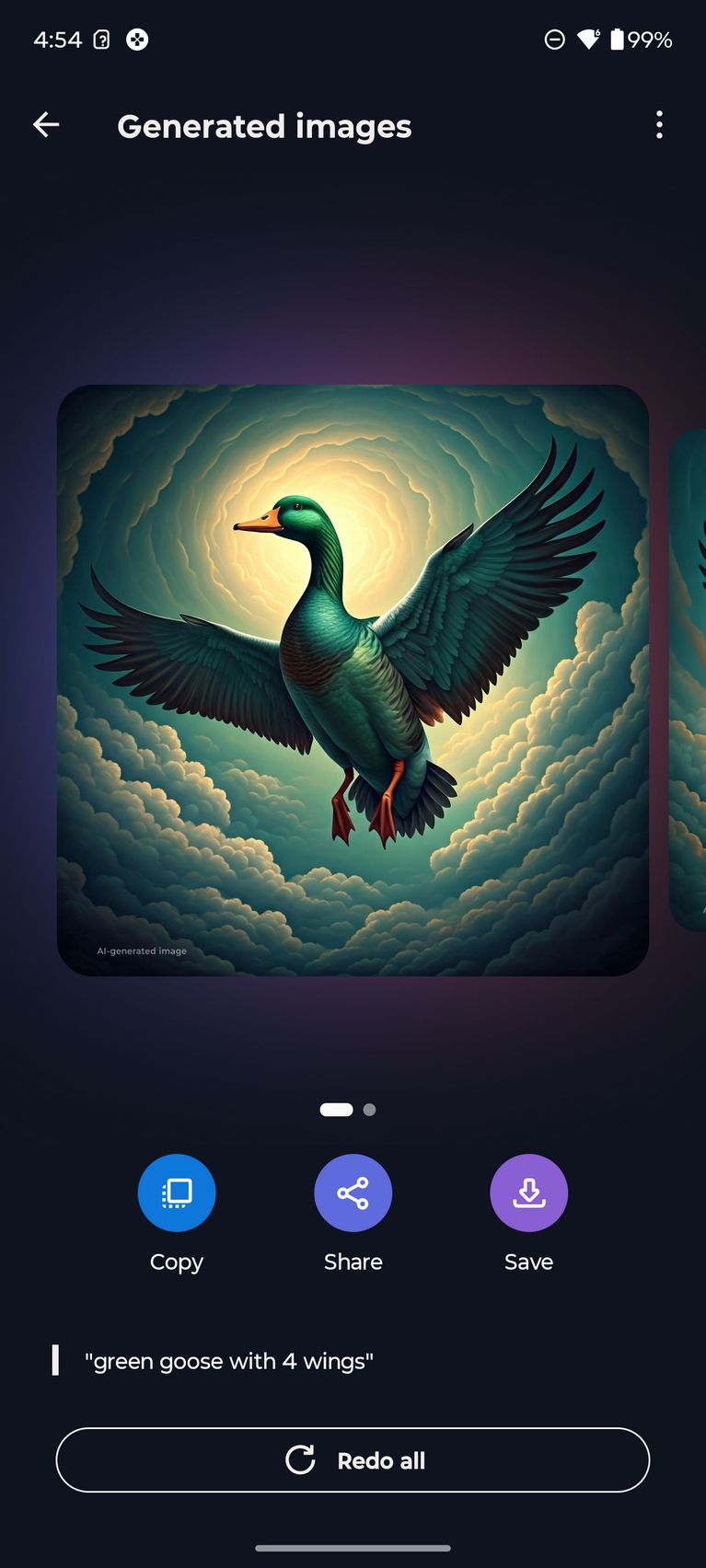706x1568 pixels.
Task: Share the generated goose image
Action: click(353, 1193)
